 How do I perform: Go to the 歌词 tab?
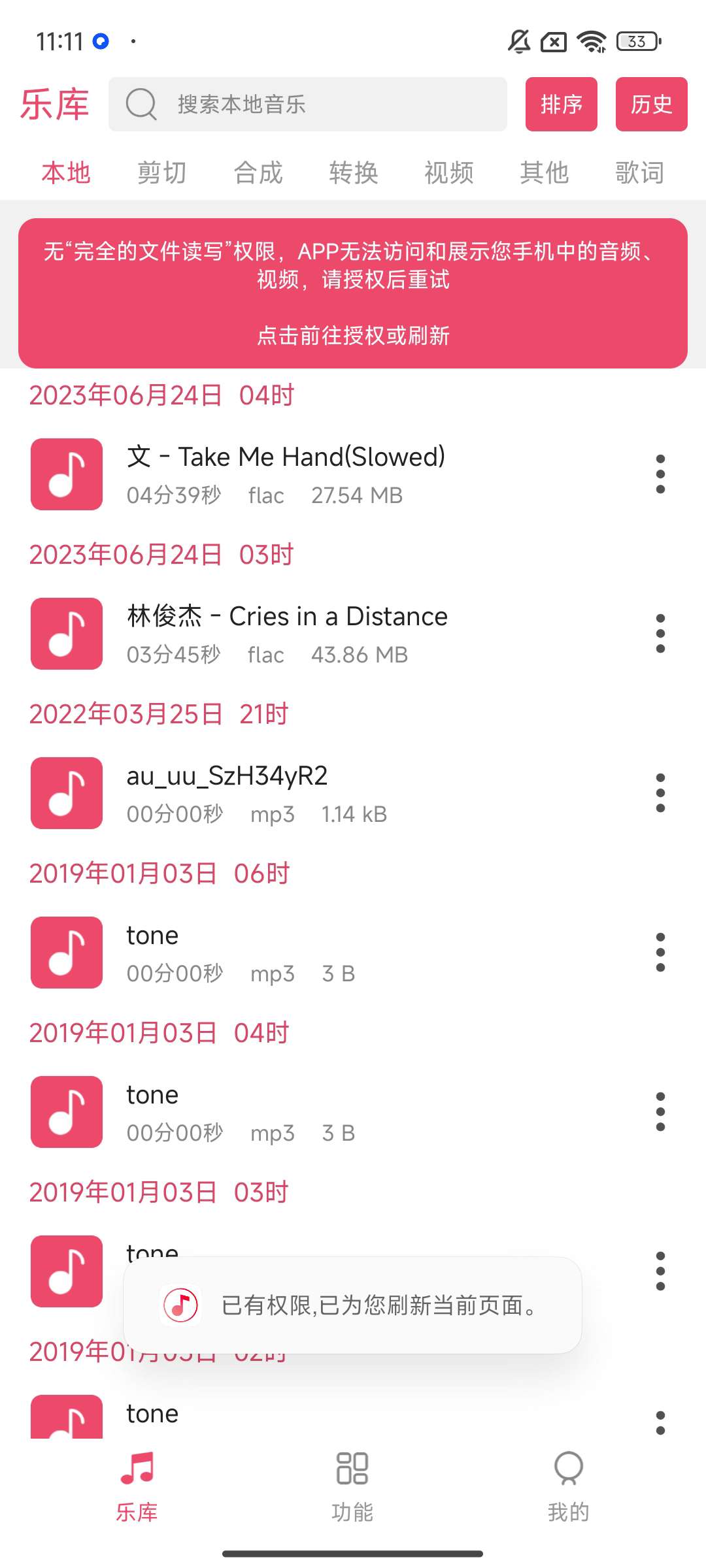click(x=639, y=173)
